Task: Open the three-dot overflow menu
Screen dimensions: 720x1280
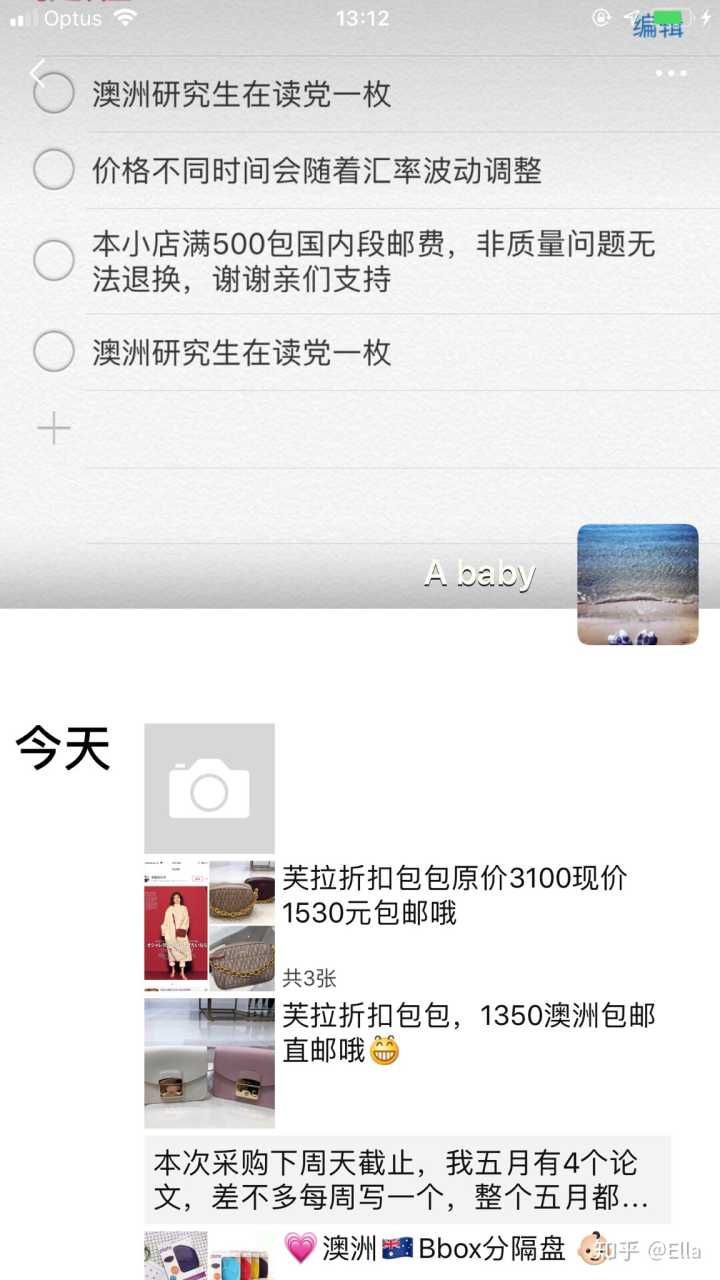Action: coord(671,73)
